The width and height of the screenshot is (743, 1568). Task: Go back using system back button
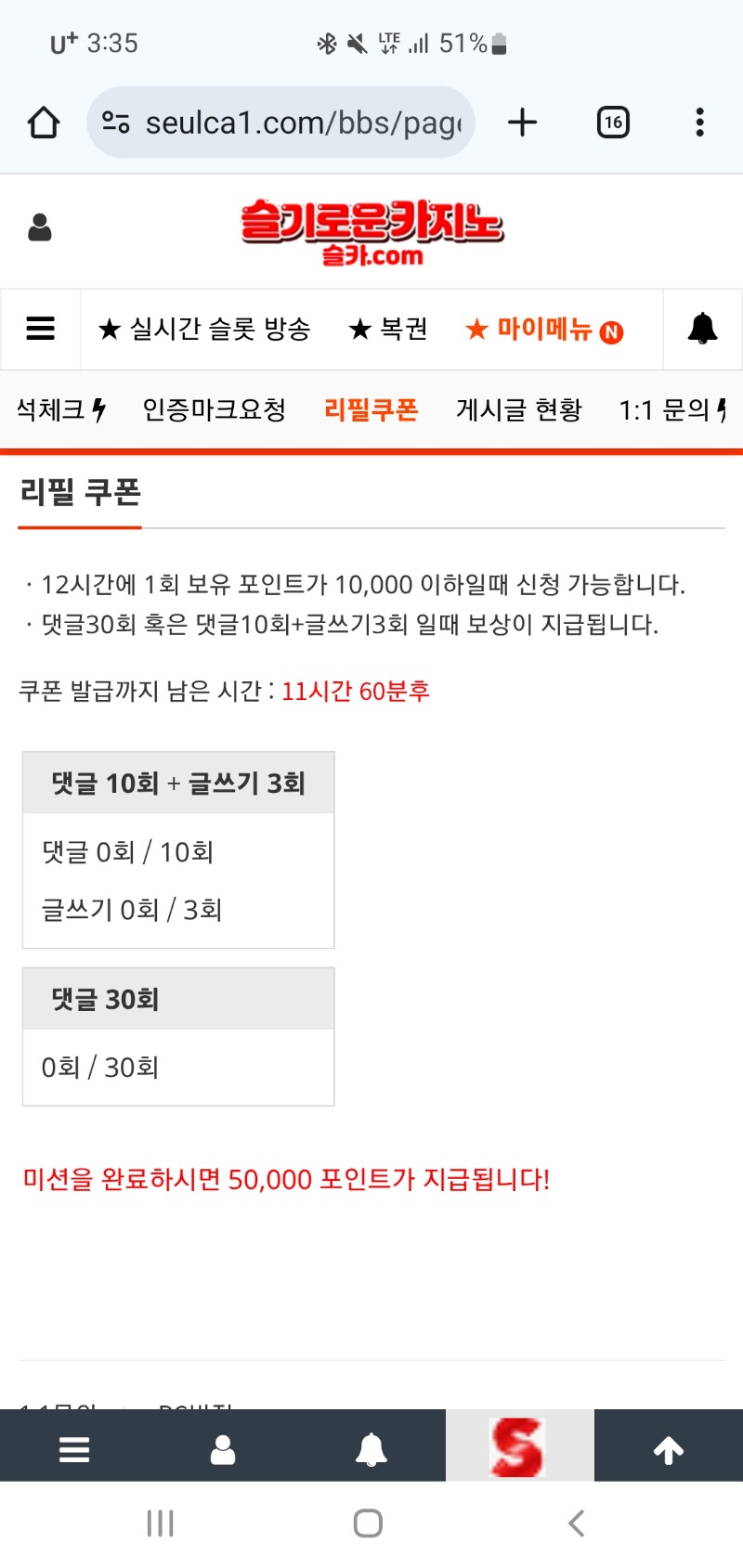coord(577,1523)
